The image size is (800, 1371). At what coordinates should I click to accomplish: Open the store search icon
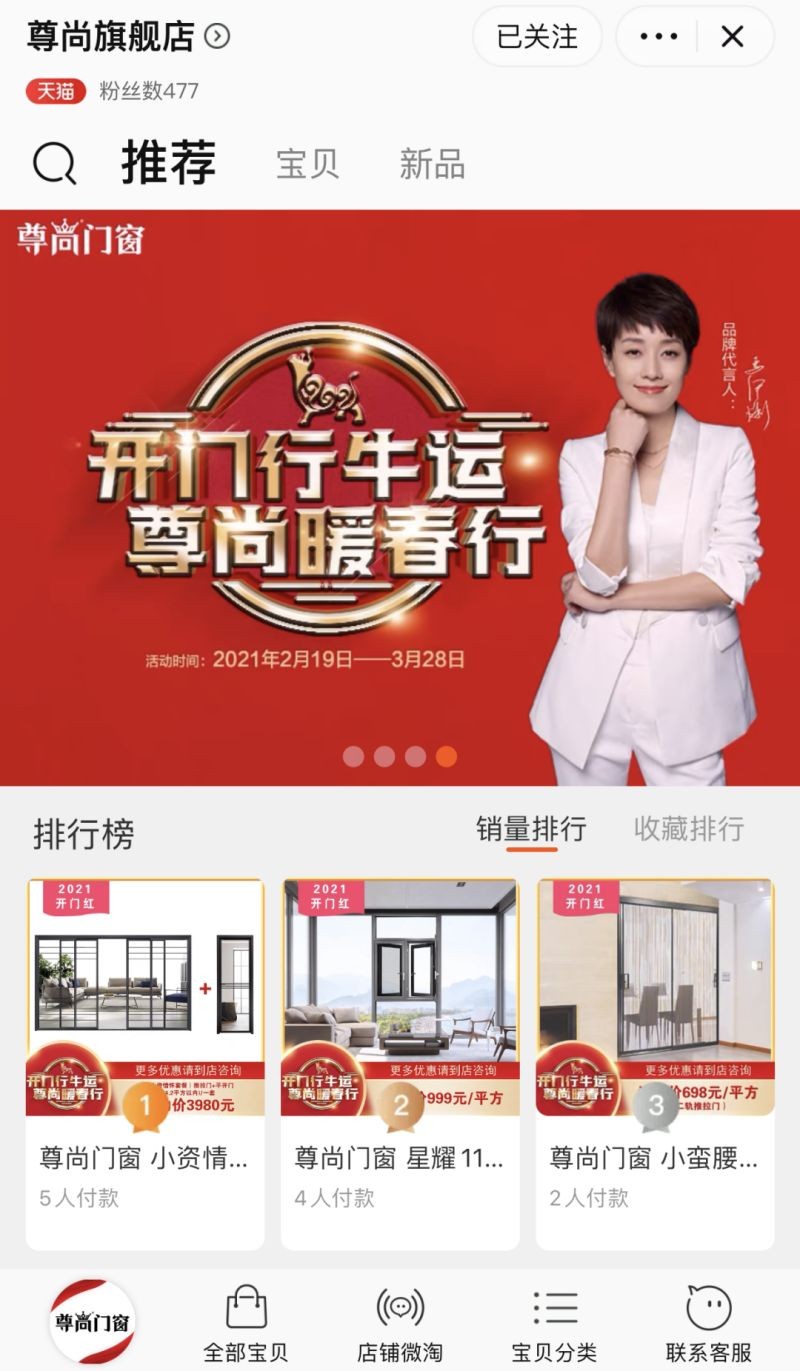click(55, 163)
